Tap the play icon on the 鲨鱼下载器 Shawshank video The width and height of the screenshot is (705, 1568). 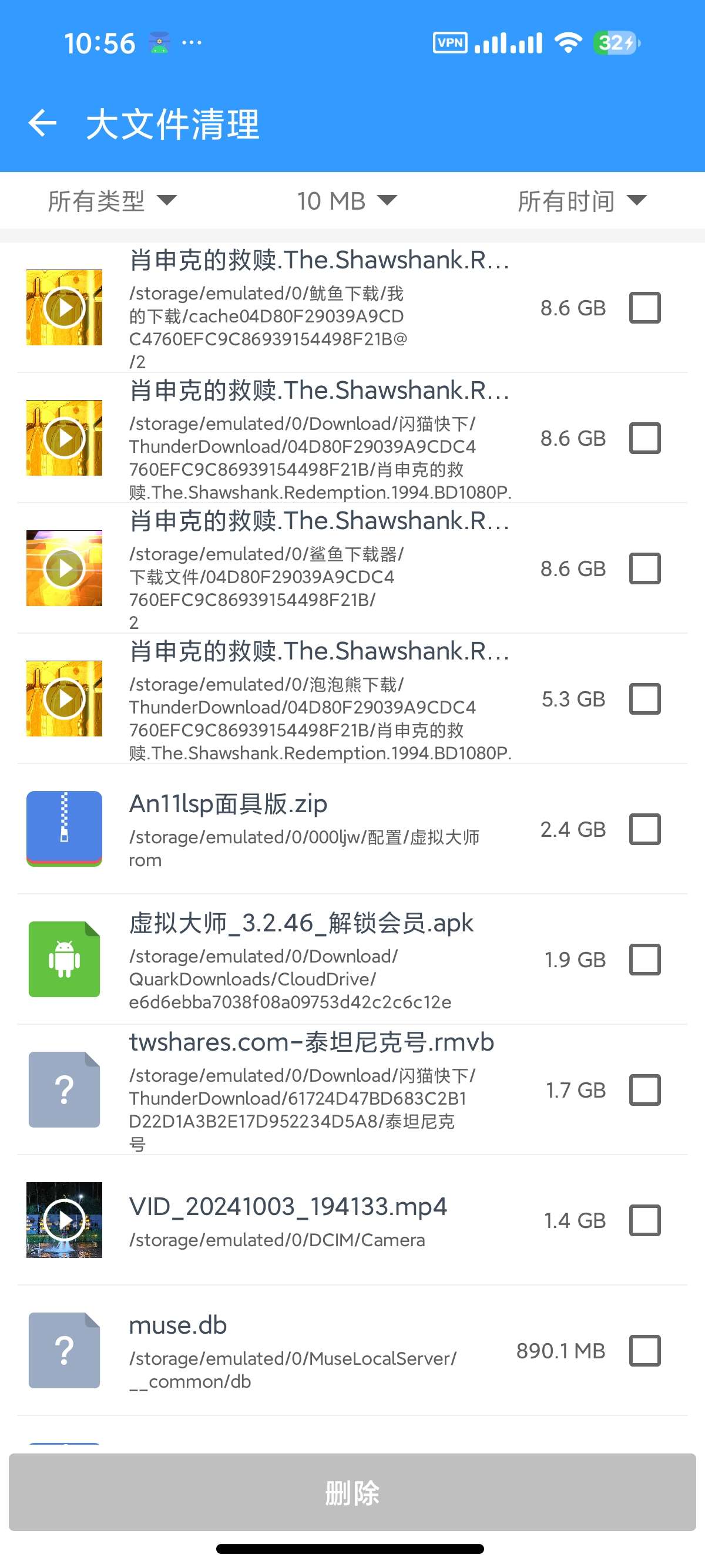click(x=64, y=568)
